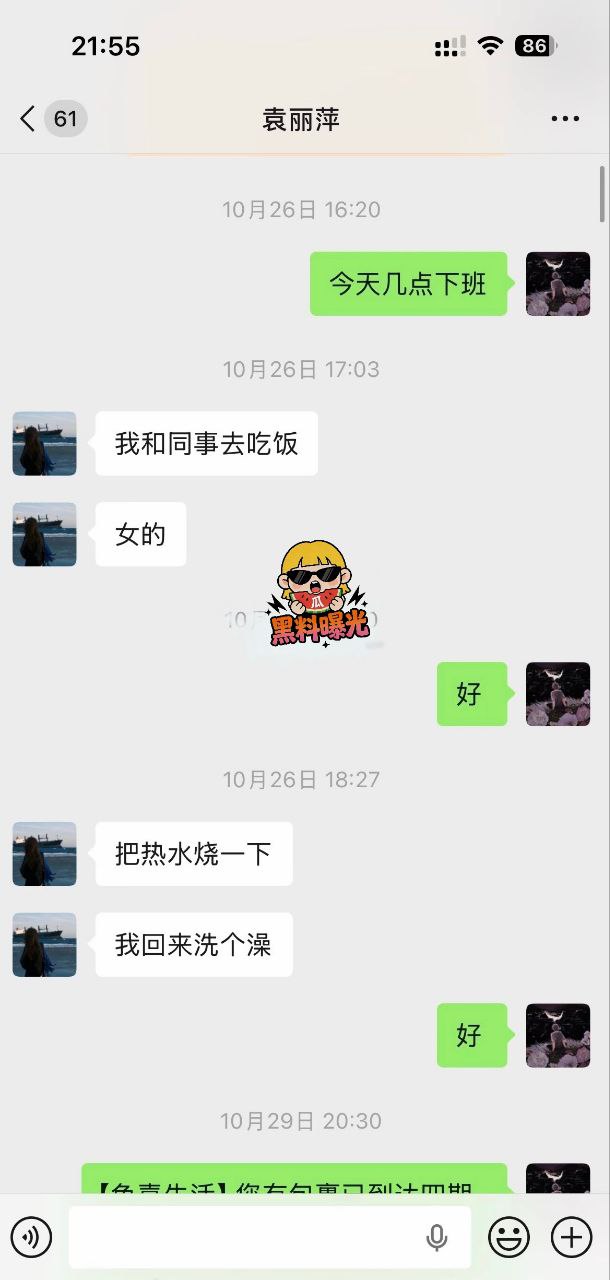Open your avatar beside 今天几点下班
The image size is (610, 1280).
point(558,284)
